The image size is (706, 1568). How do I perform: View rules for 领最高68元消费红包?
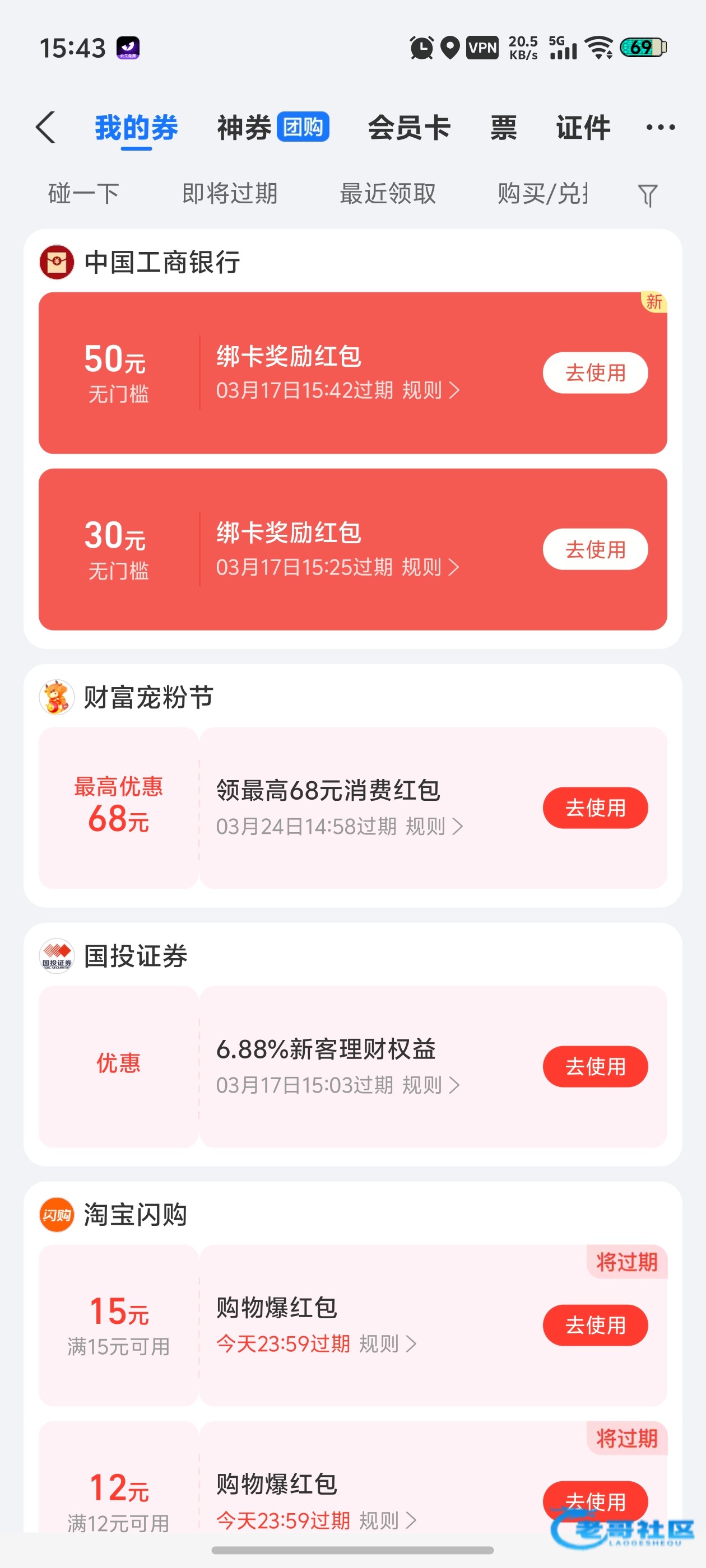tap(434, 827)
